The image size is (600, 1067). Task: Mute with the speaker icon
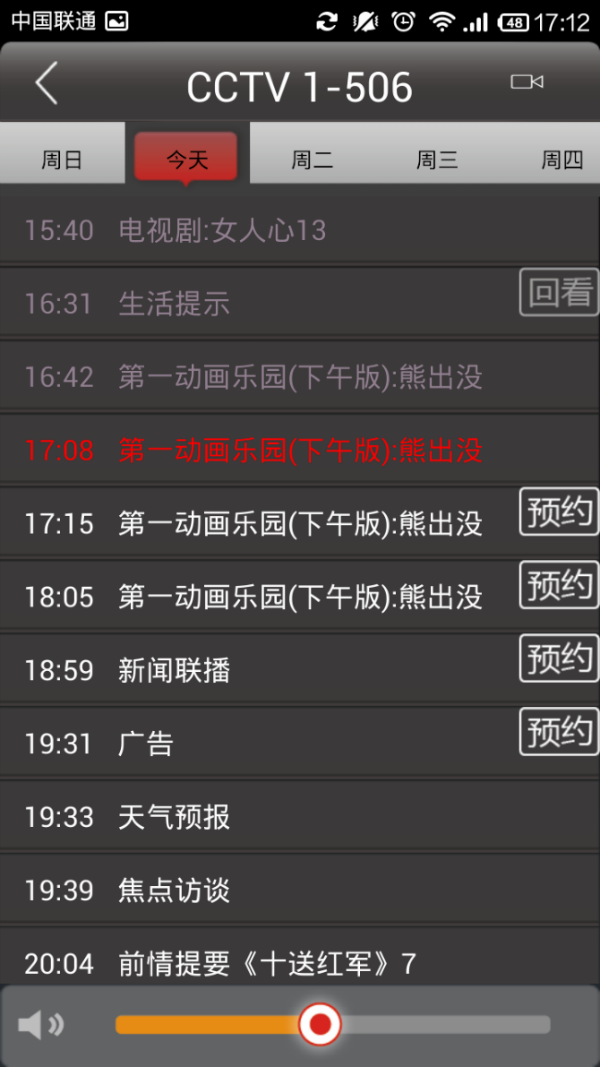click(x=40, y=1024)
